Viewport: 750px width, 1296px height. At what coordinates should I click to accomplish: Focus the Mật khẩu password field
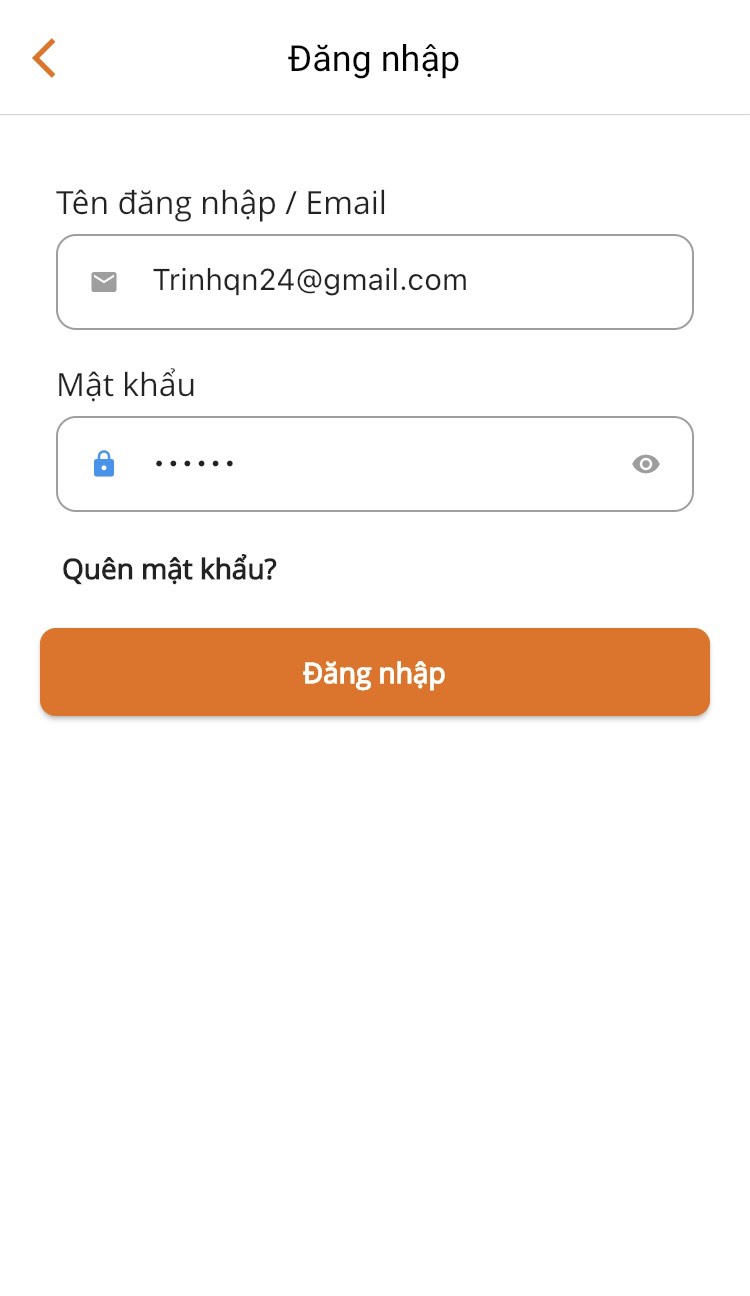pos(375,464)
